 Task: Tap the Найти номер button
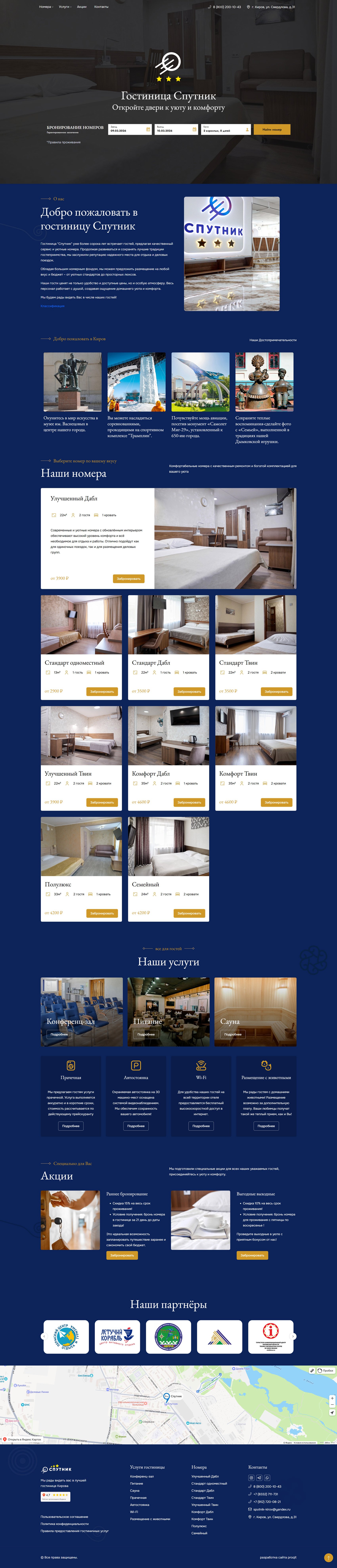[x=272, y=129]
